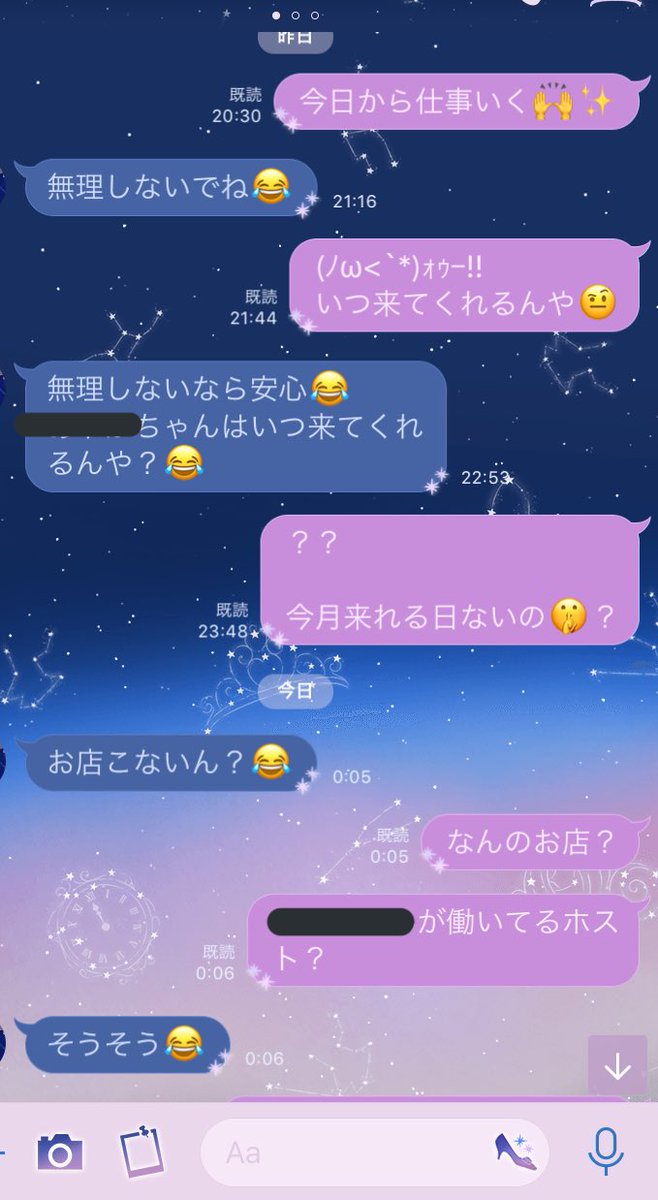The height and width of the screenshot is (1200, 658).
Task: Open the sticker shoe icon
Action: point(515,1152)
